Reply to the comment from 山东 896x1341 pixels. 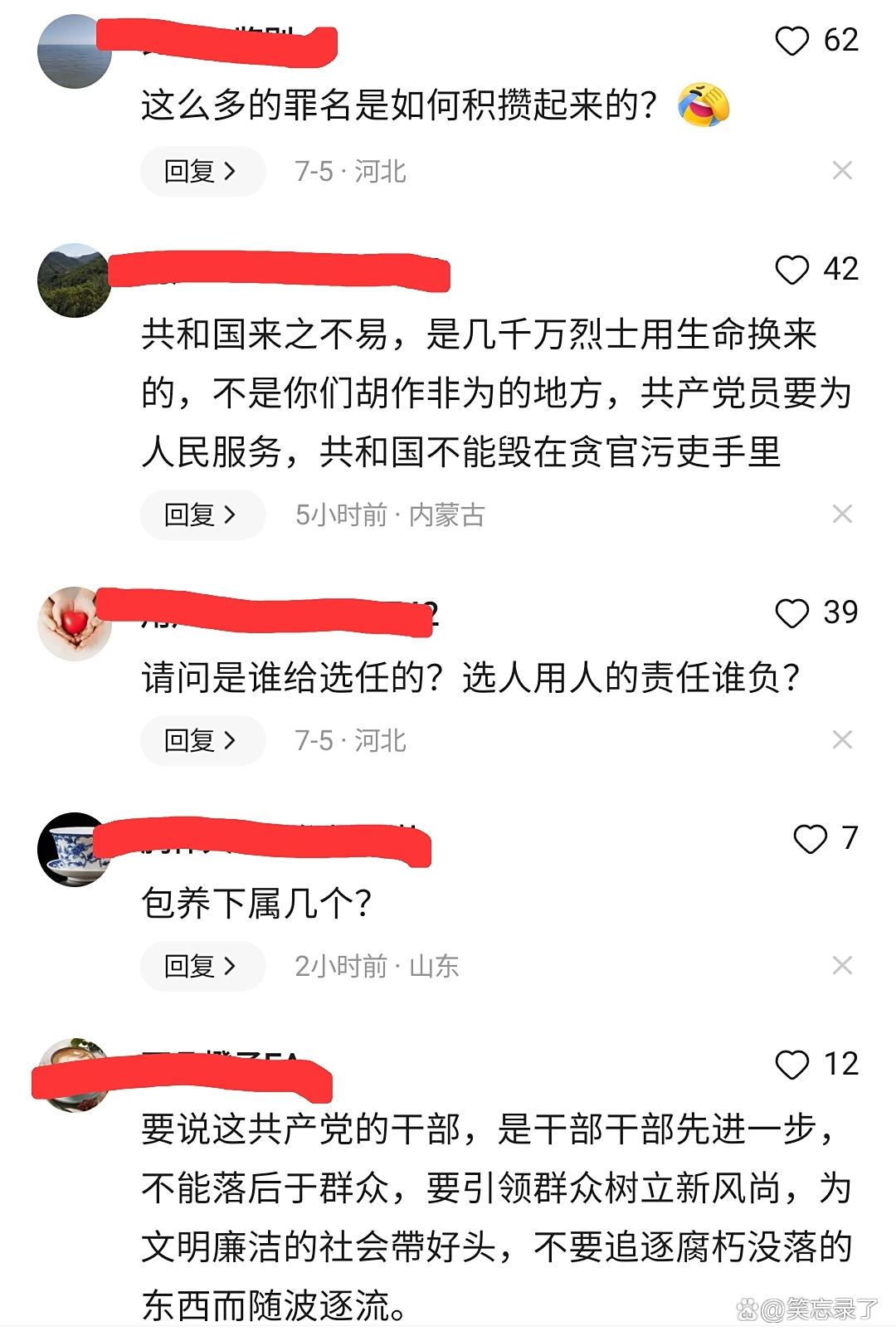coord(202,966)
